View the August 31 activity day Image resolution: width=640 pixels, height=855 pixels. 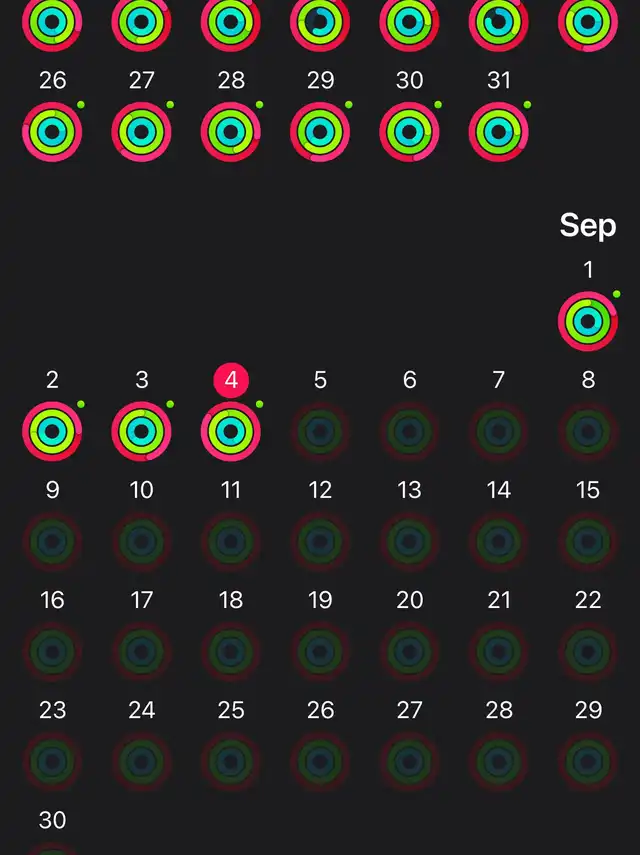pyautogui.click(x=499, y=131)
